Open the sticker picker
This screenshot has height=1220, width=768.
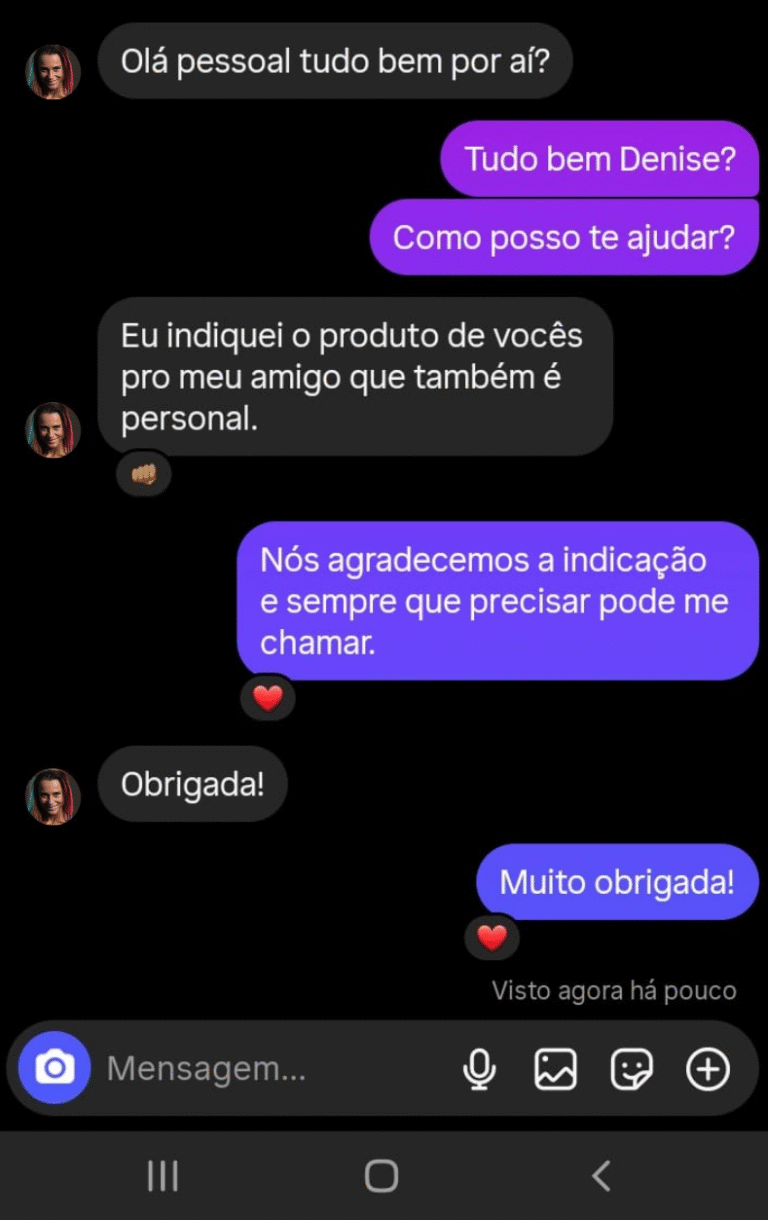tap(631, 1068)
